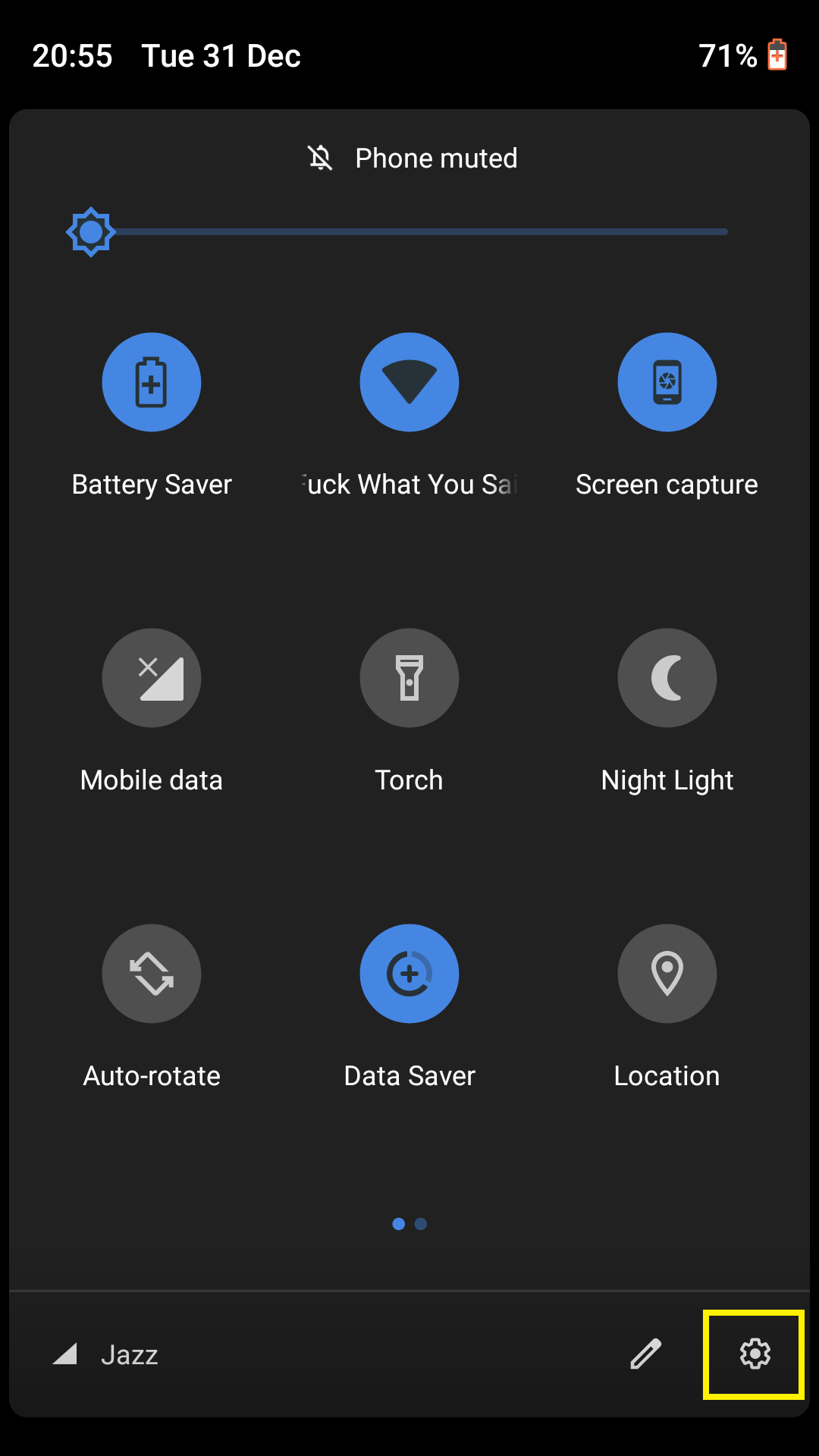Open Settings via the gear icon
Viewport: 819px width, 1456px height.
pos(753,1355)
